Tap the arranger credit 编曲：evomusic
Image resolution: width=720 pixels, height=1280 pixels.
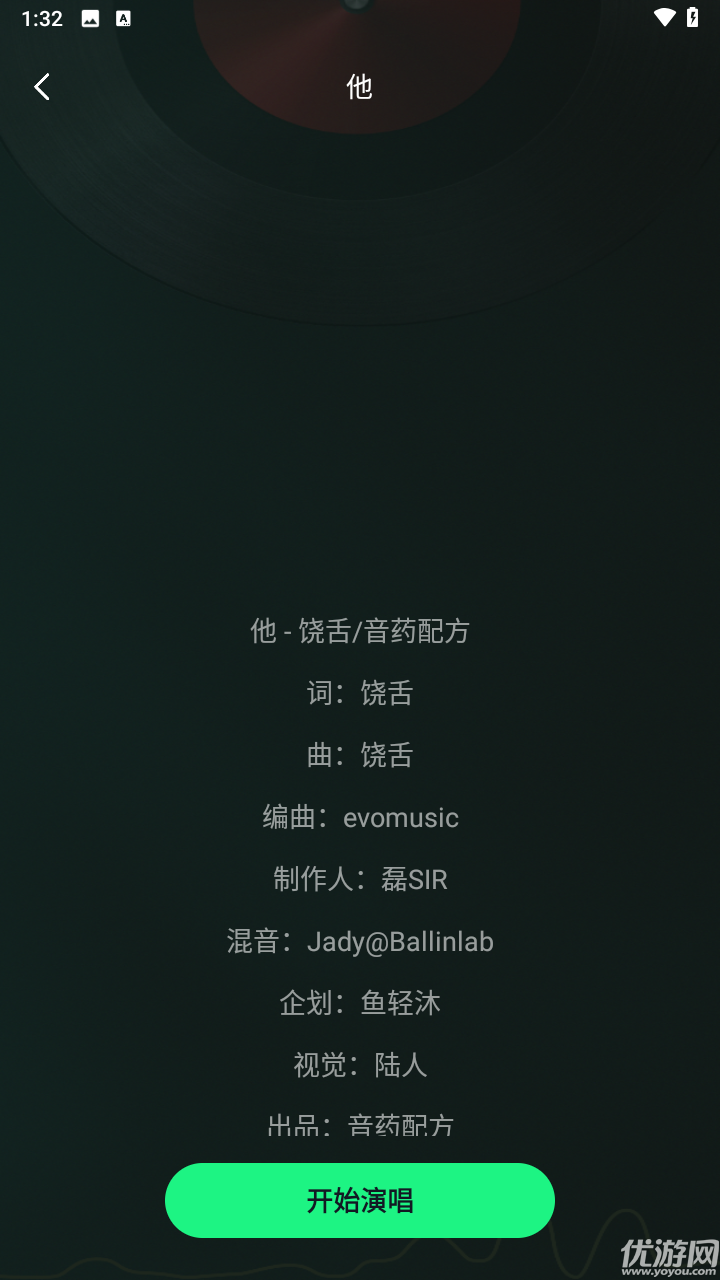[361, 818]
